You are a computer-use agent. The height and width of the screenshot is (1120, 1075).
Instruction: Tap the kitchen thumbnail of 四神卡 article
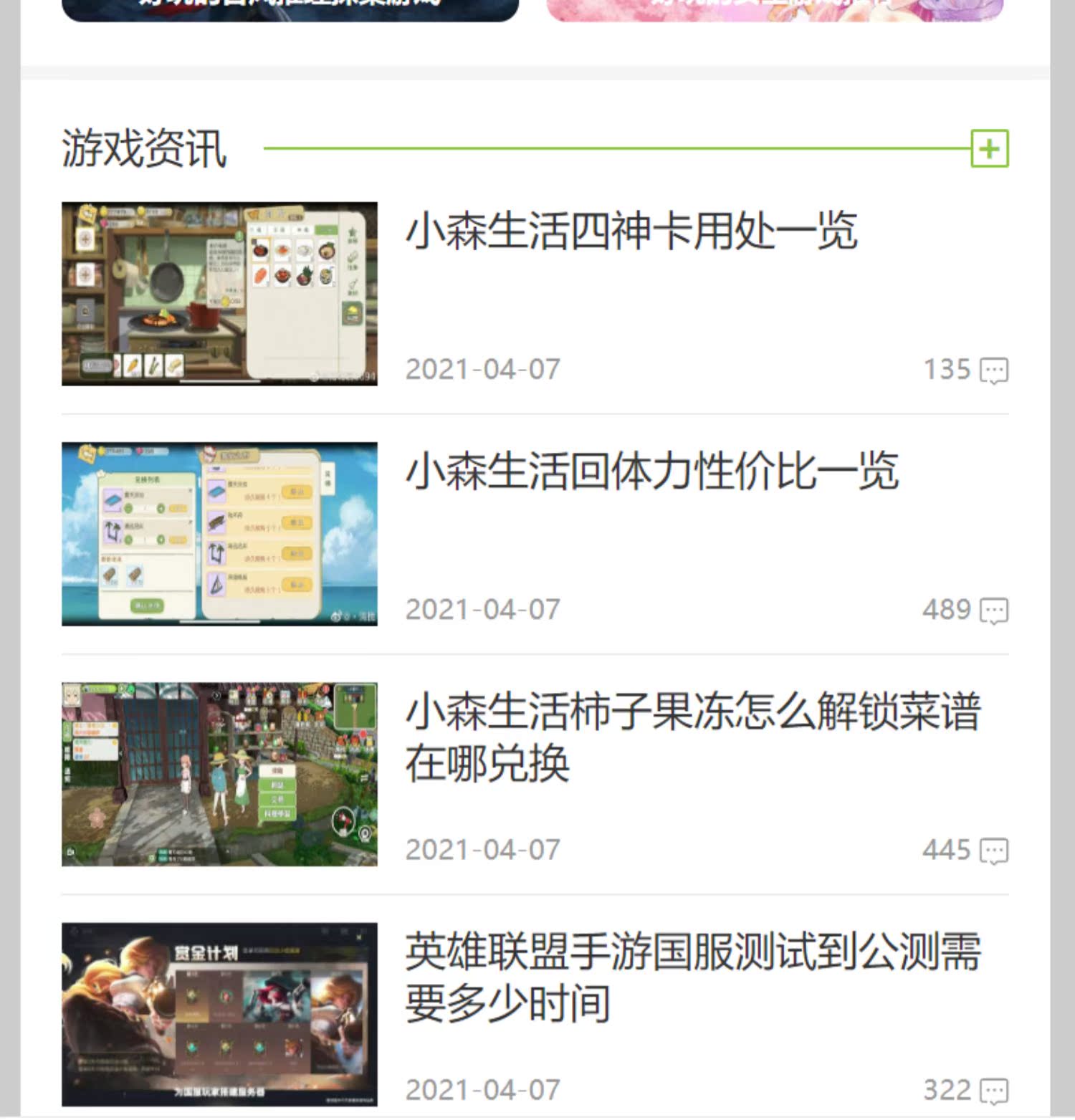[219, 294]
